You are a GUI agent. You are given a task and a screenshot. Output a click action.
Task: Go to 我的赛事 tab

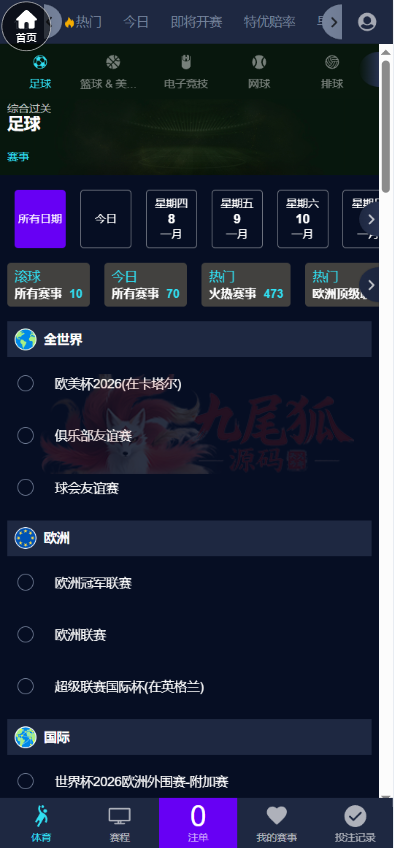point(276,823)
